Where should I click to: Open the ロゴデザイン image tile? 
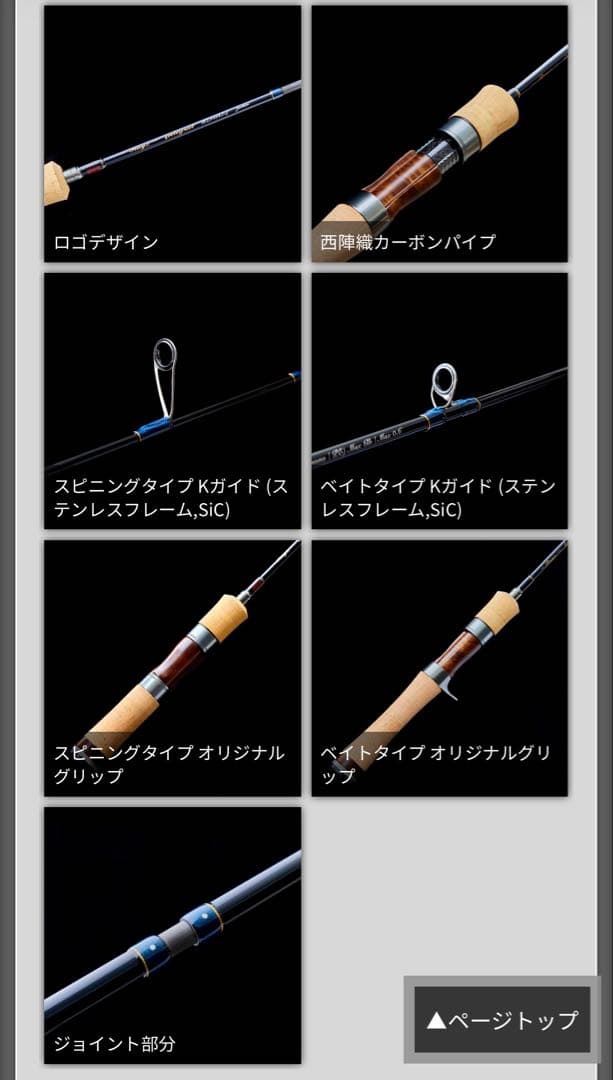tap(172, 133)
